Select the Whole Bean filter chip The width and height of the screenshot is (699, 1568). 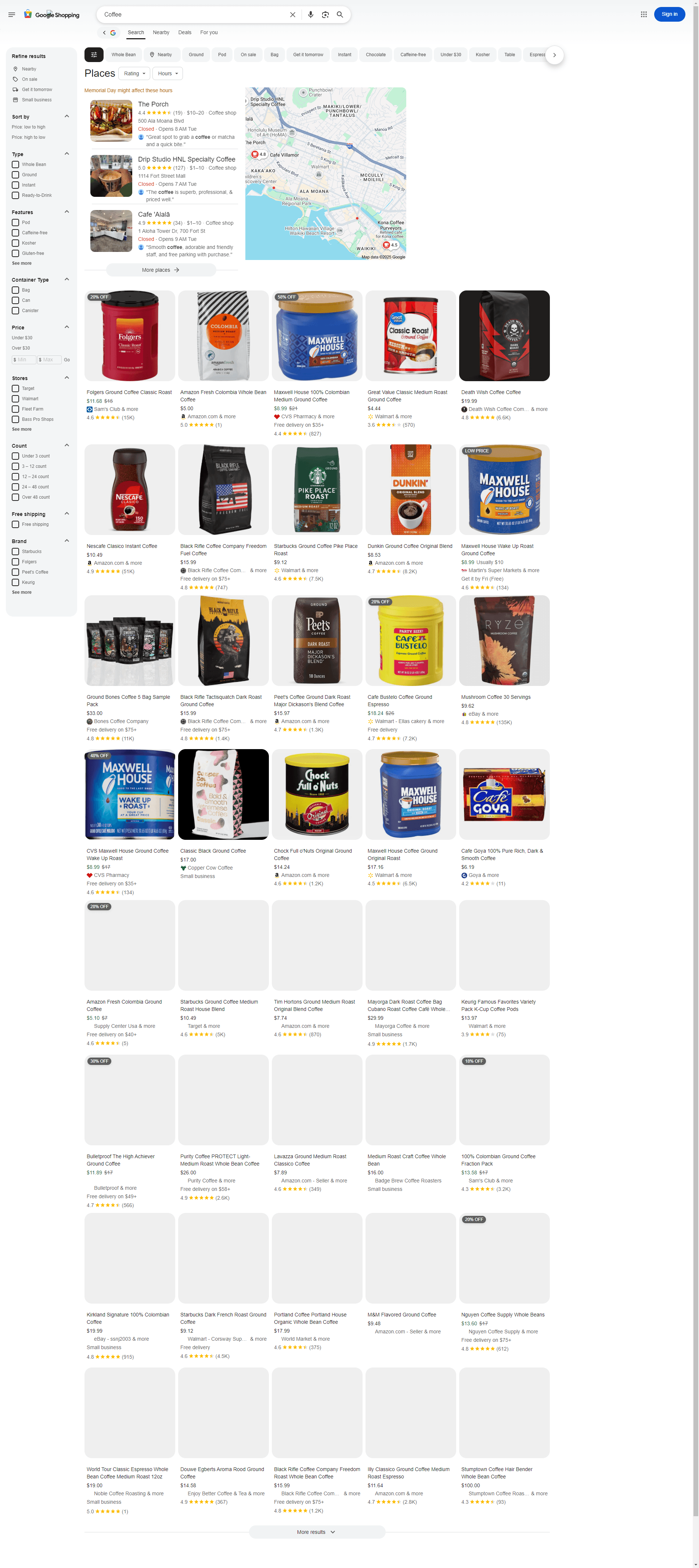coord(124,55)
